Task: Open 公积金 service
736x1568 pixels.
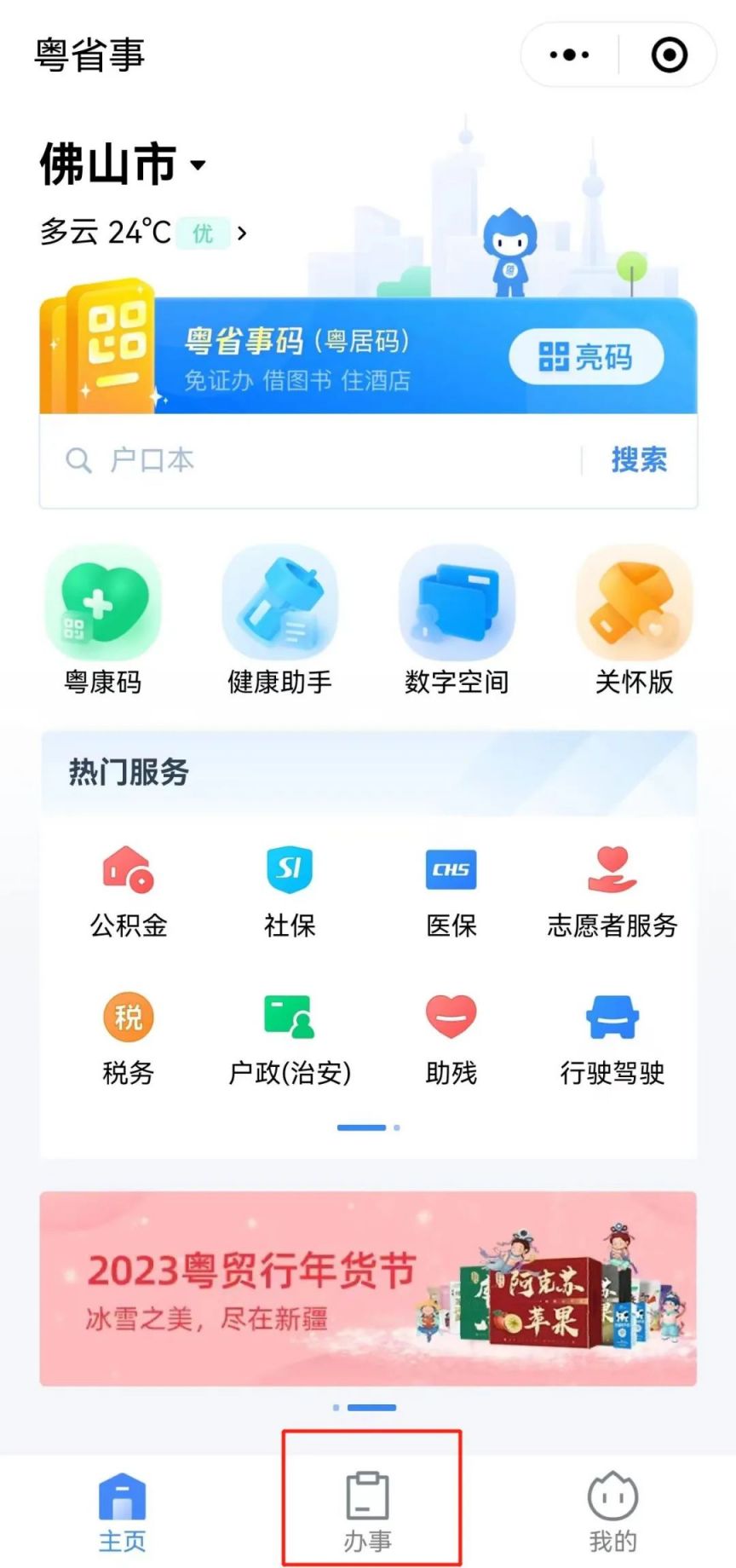Action: click(x=129, y=891)
